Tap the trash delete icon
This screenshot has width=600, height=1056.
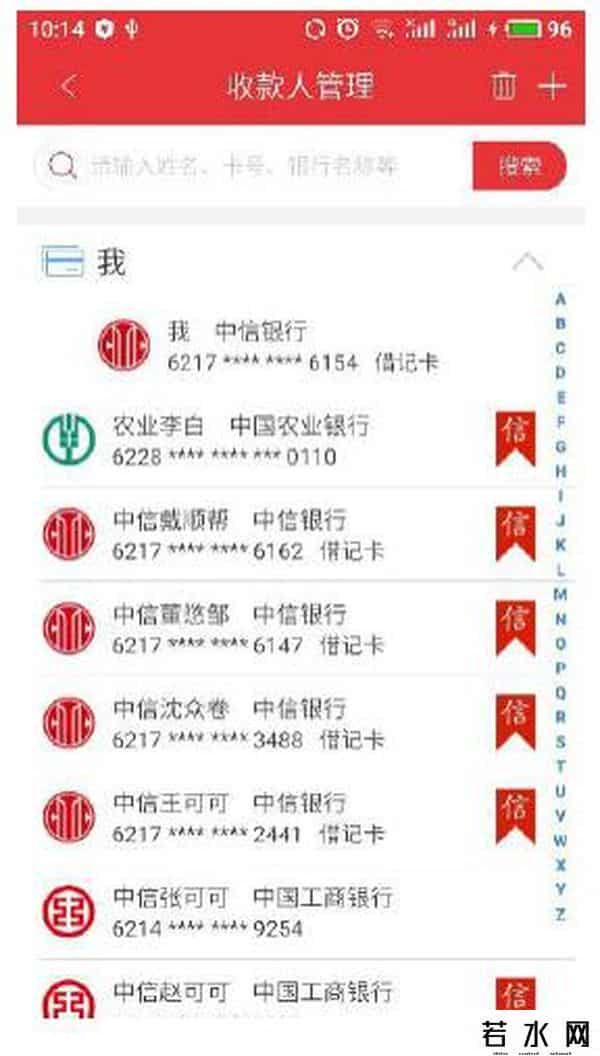tap(504, 86)
